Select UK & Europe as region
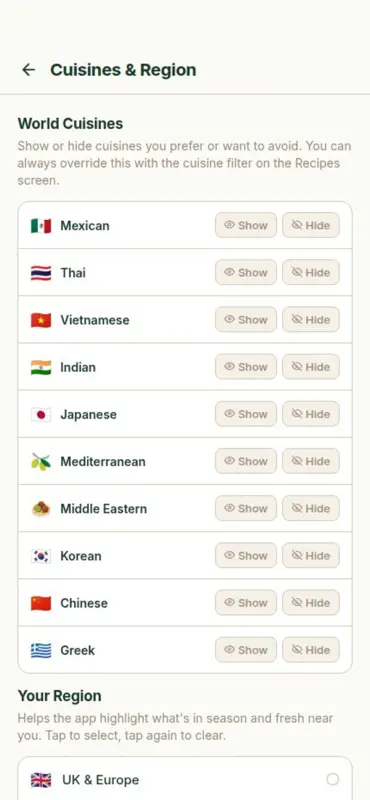The image size is (370, 800). point(185,779)
